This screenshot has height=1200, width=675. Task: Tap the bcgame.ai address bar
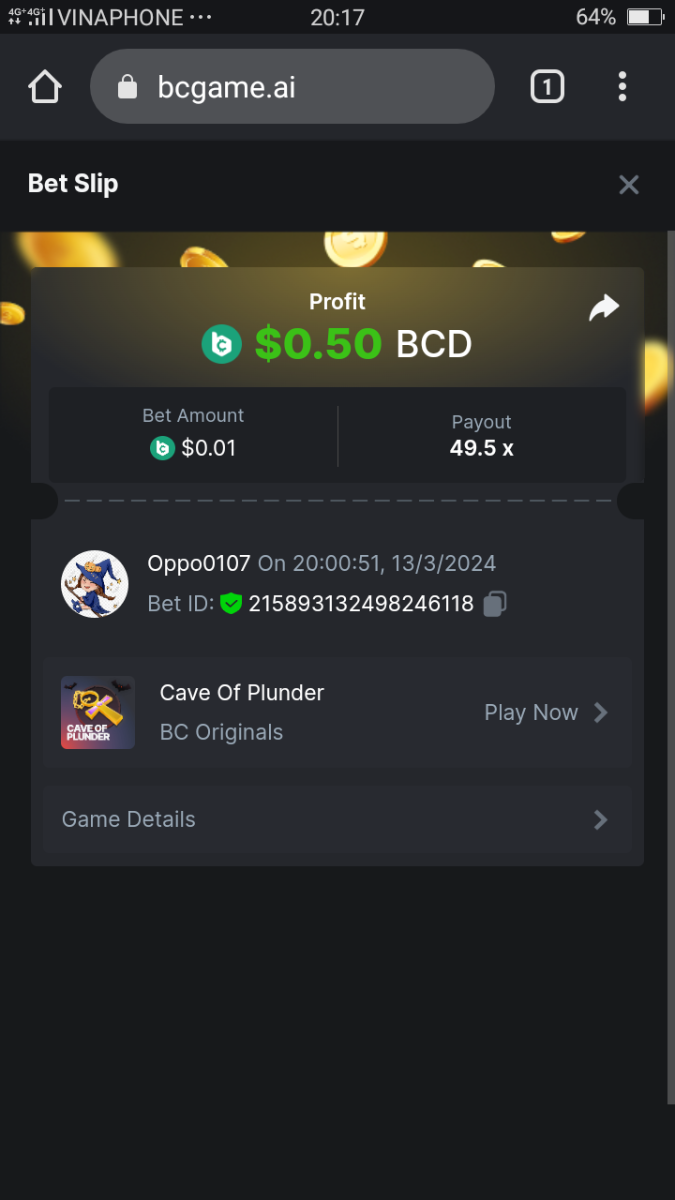292,87
